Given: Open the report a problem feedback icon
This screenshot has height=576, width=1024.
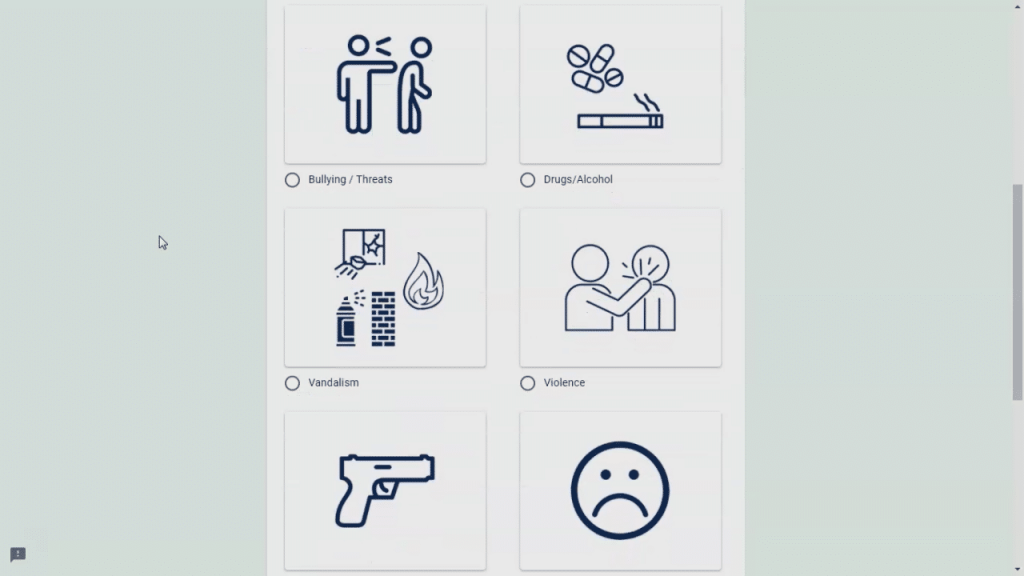Looking at the screenshot, I should [18, 555].
